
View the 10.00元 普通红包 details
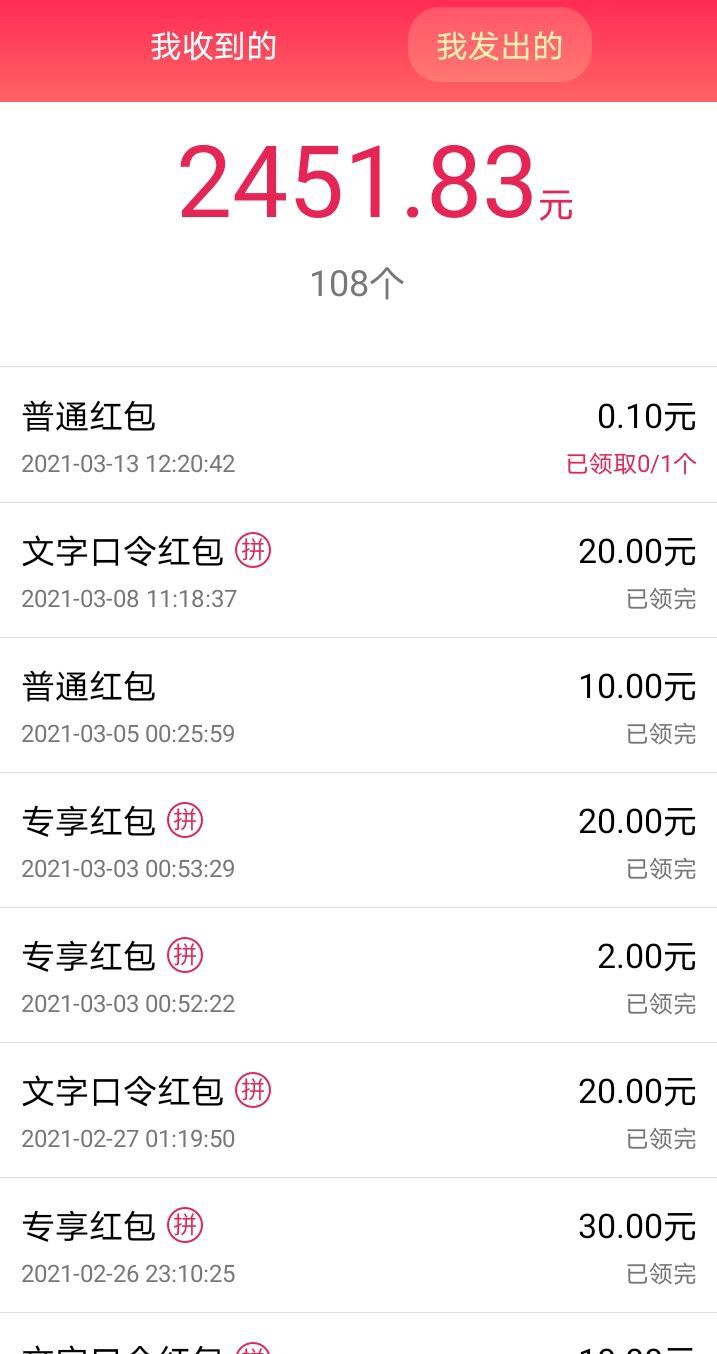pyautogui.click(x=358, y=706)
